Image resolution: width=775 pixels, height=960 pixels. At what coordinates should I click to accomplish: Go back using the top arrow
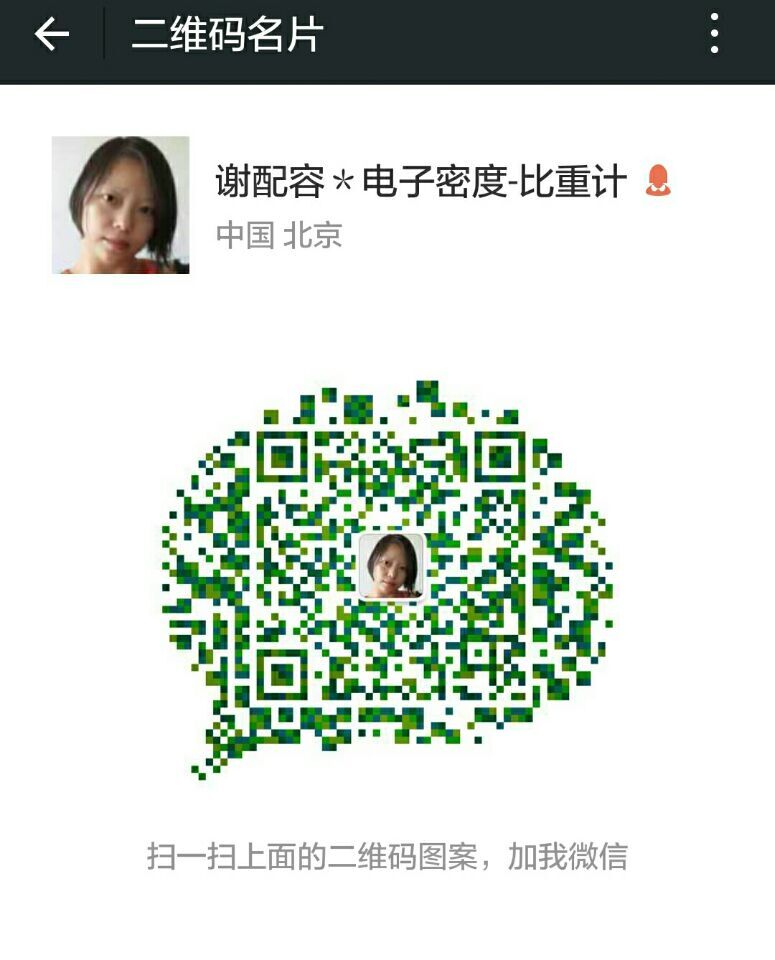tap(51, 36)
